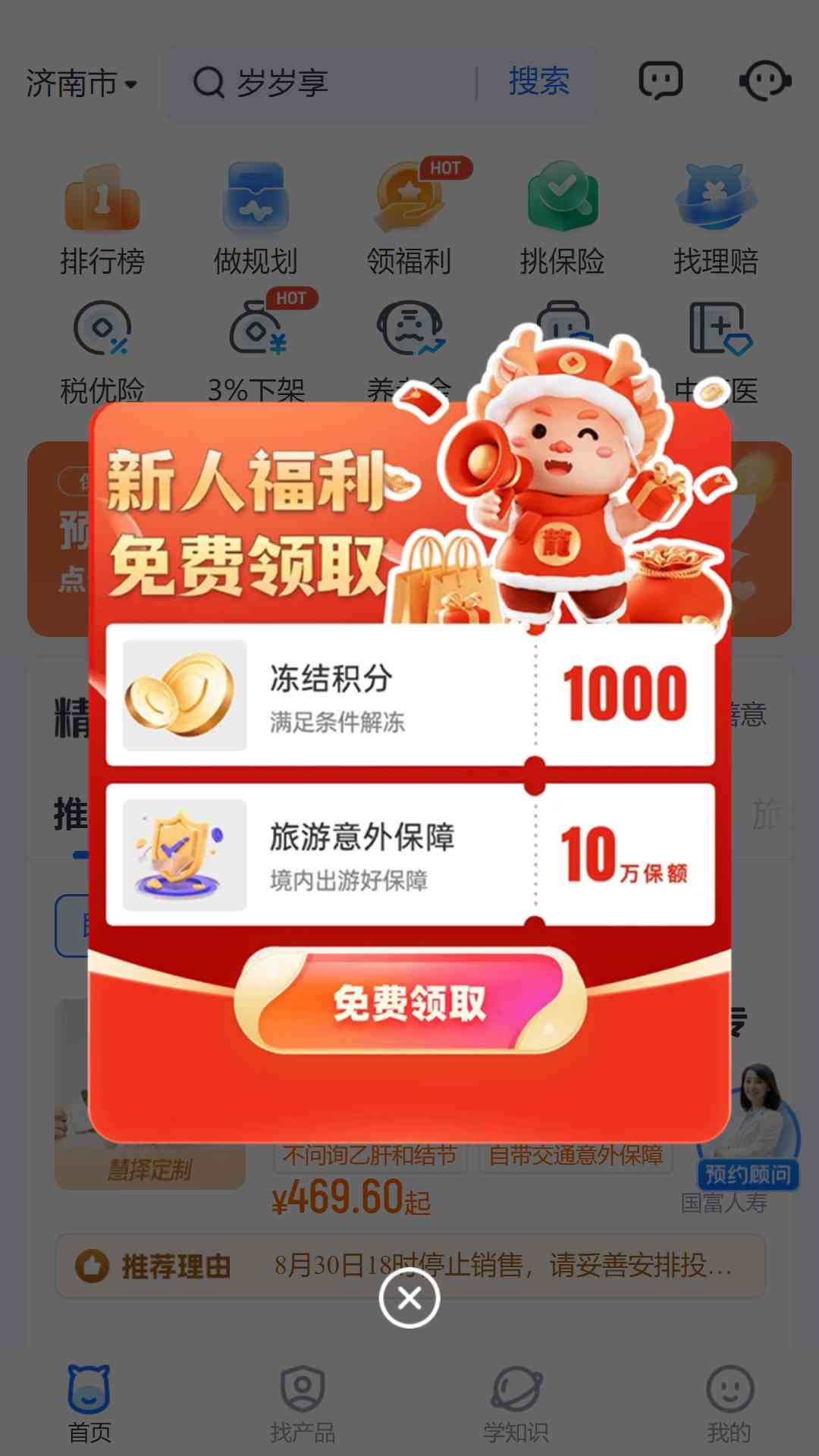Open the 济南市 city selector

[x=82, y=83]
